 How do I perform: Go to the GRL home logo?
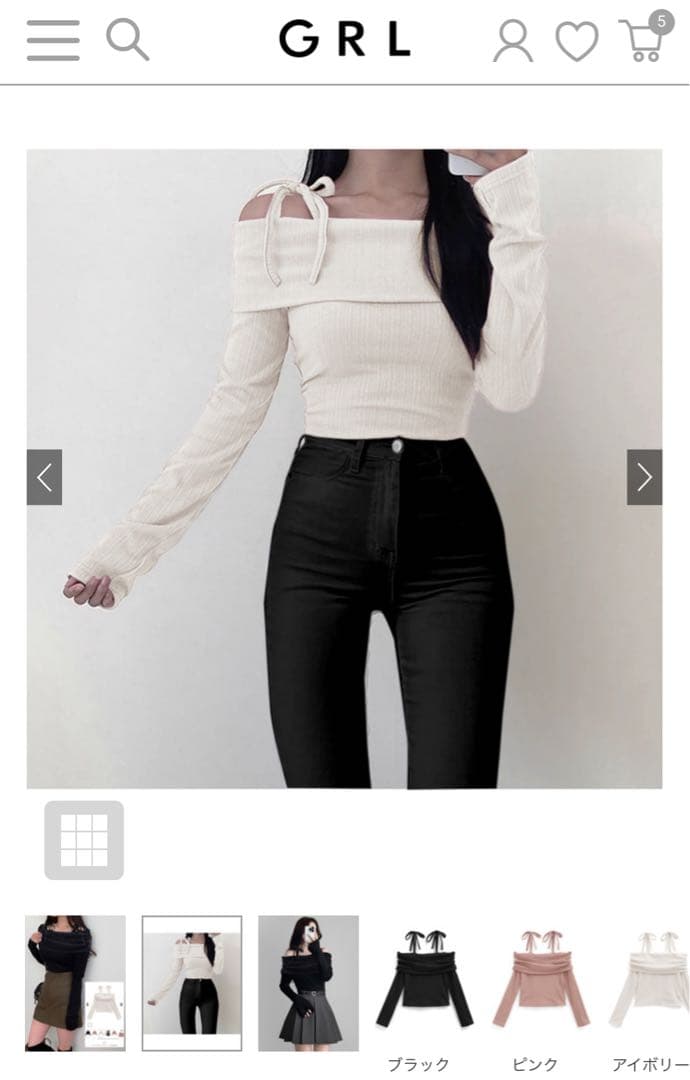[x=344, y=39]
